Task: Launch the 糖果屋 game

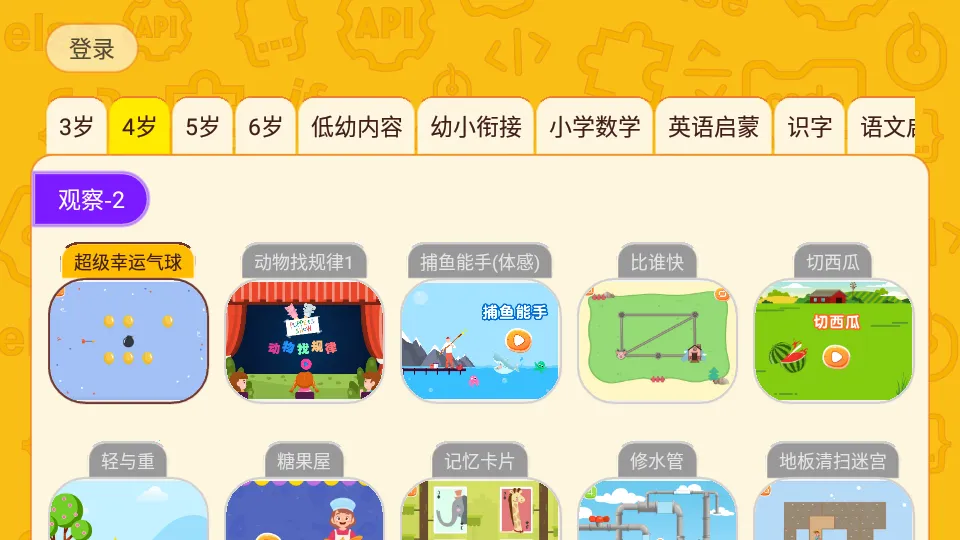Action: pos(304,510)
